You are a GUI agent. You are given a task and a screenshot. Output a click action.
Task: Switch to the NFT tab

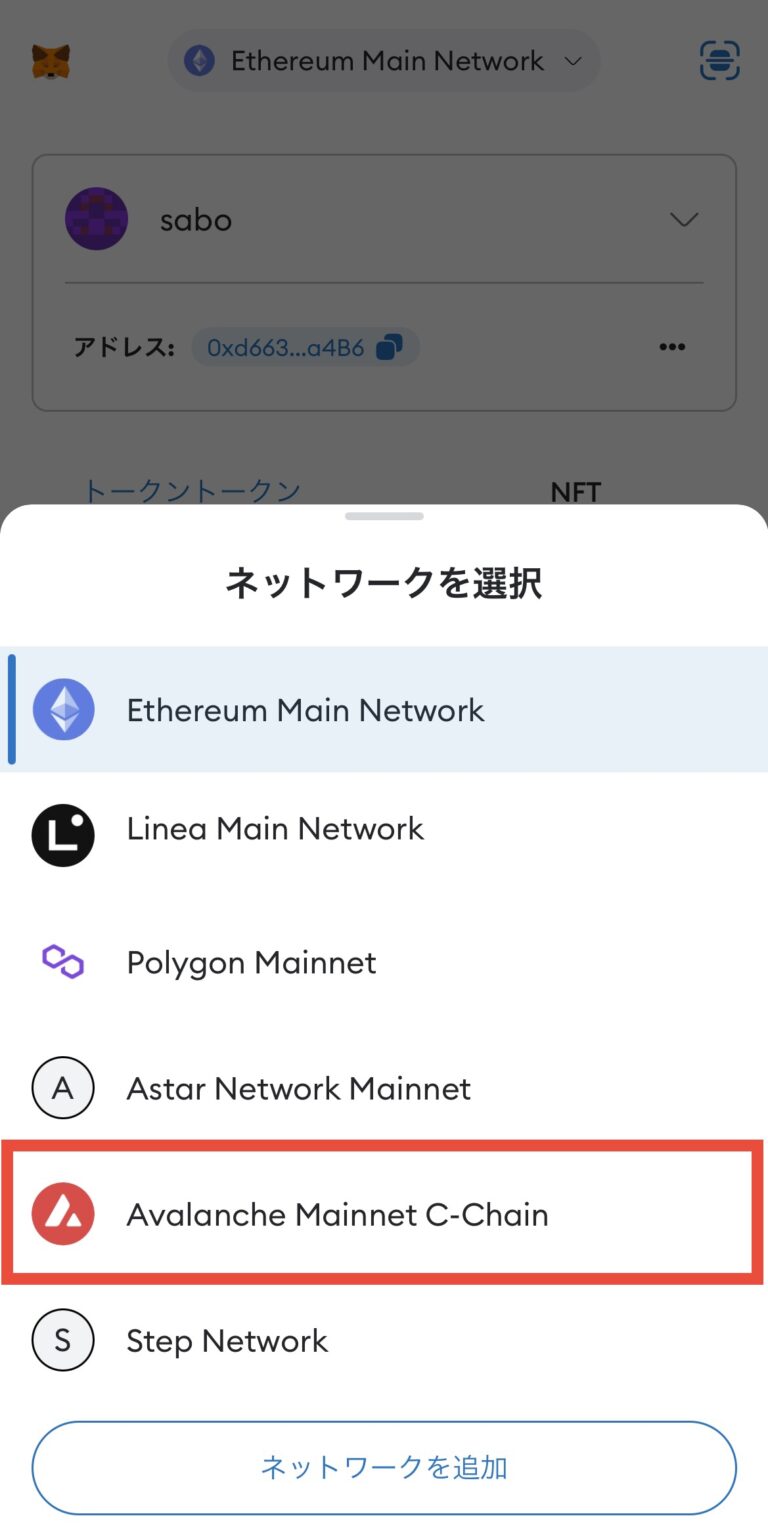[575, 491]
